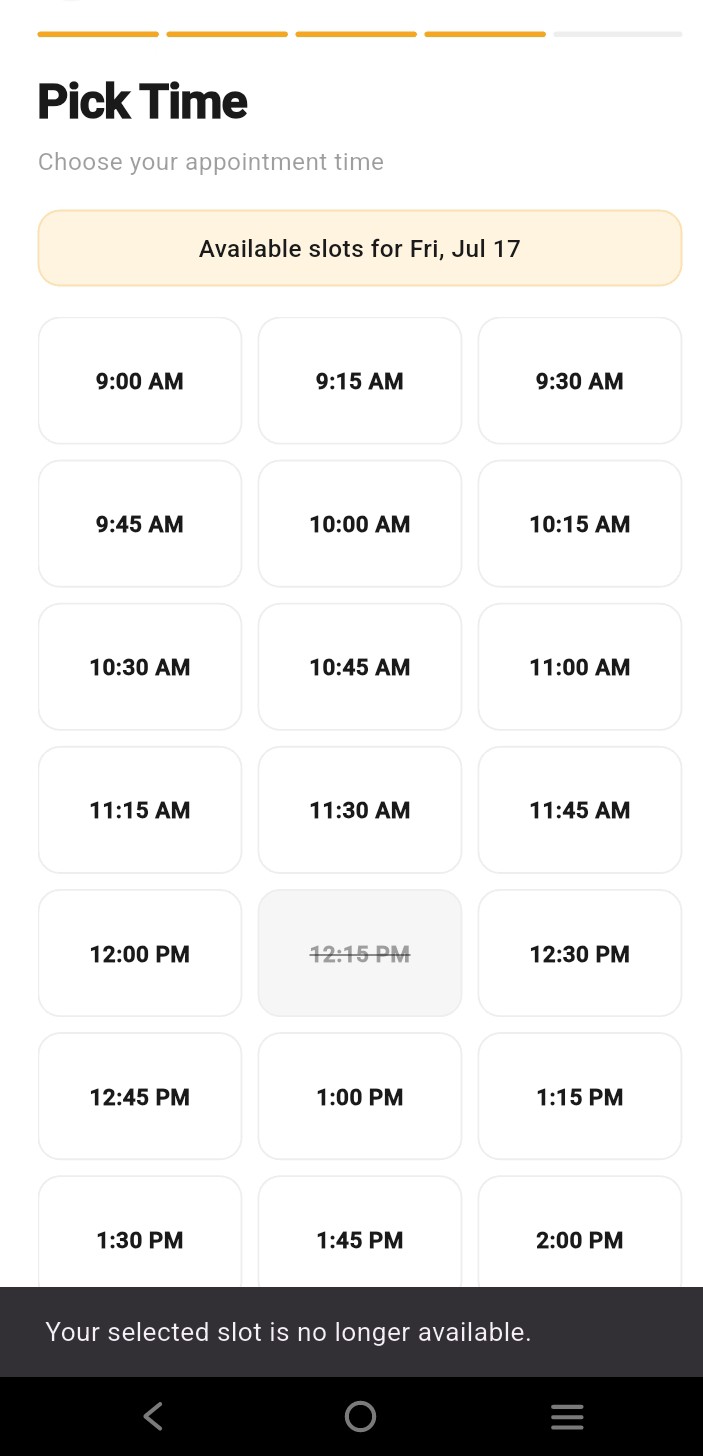Image resolution: width=703 pixels, height=1456 pixels.
Task: Pick the 9:30 AM appointment slot
Action: click(580, 381)
